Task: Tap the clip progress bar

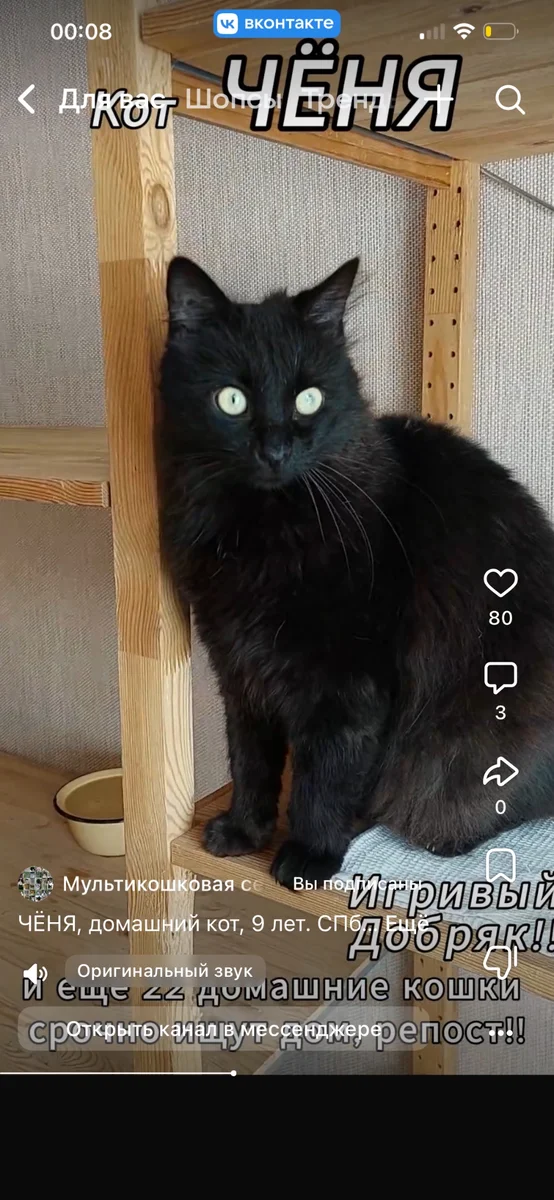Action: 277,1073
